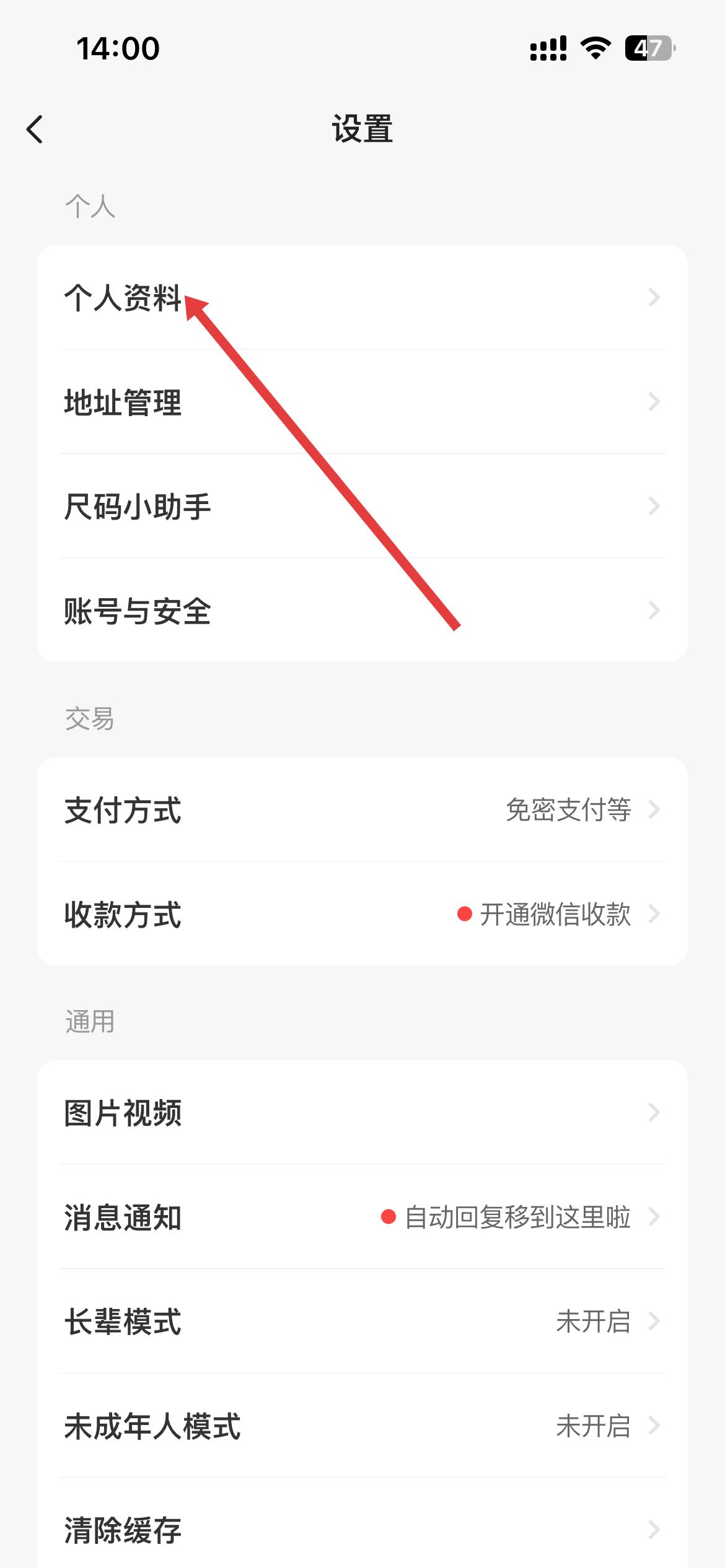The width and height of the screenshot is (725, 1568).
Task: Open 地址管理
Action: point(362,402)
